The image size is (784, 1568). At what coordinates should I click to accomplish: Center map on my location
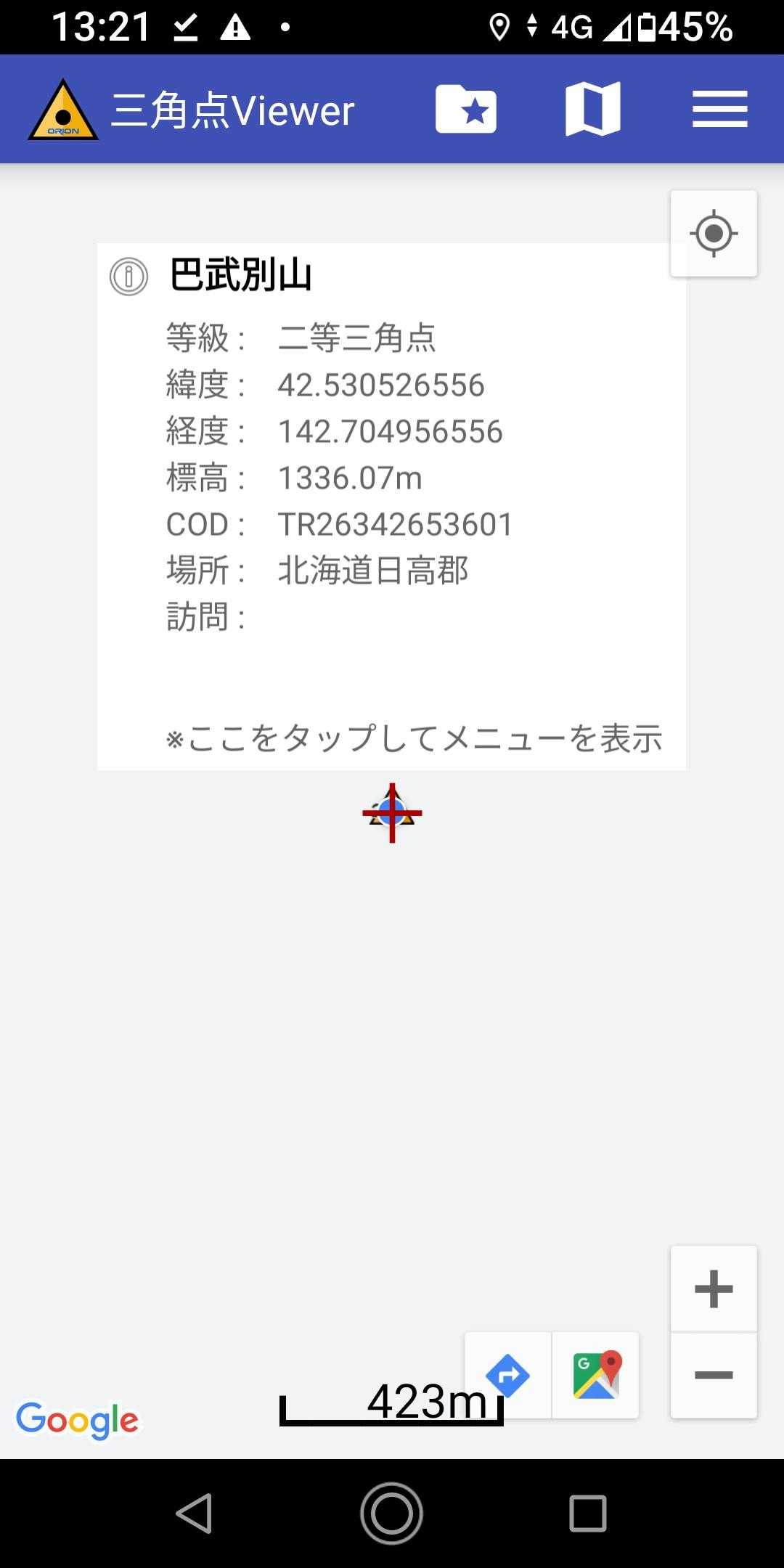pos(714,234)
